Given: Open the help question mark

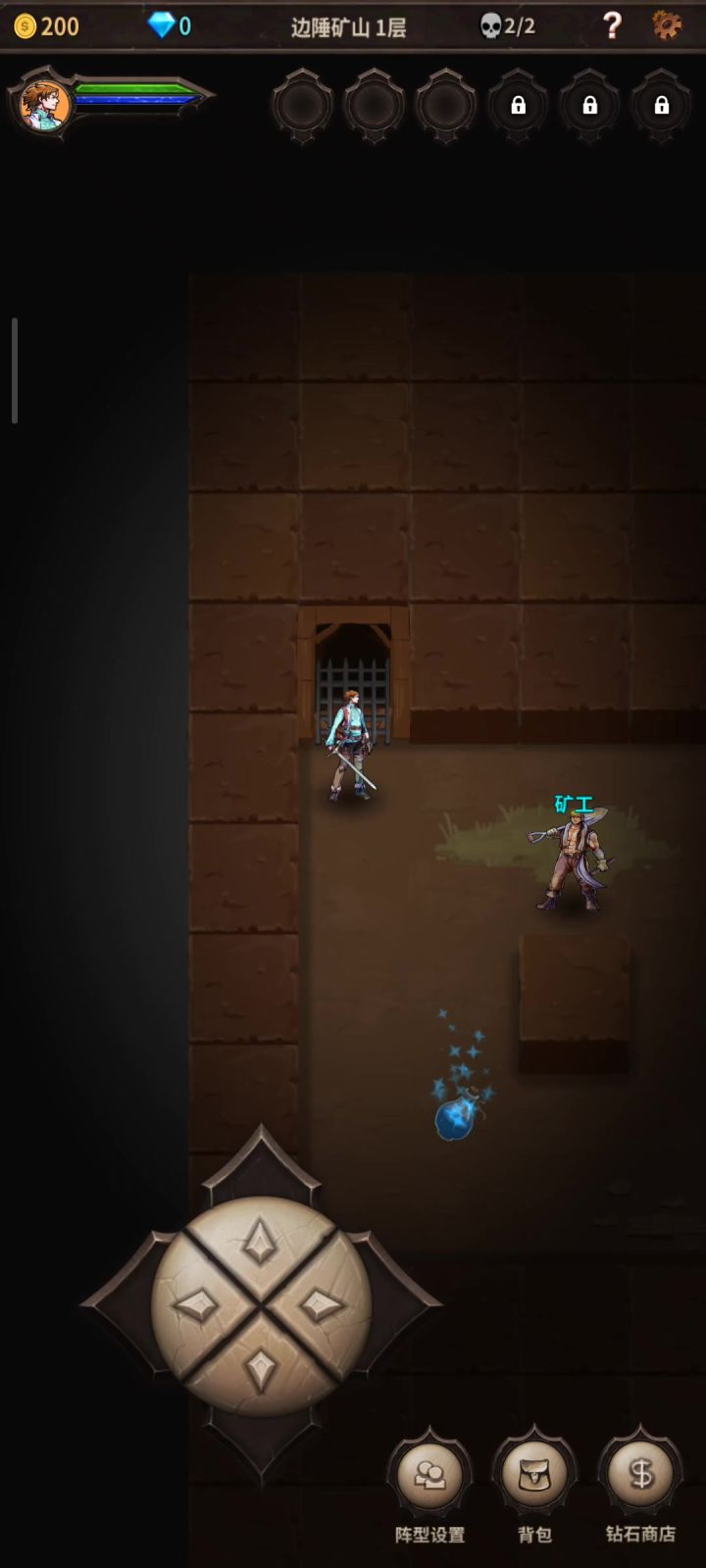Looking at the screenshot, I should click(612, 24).
